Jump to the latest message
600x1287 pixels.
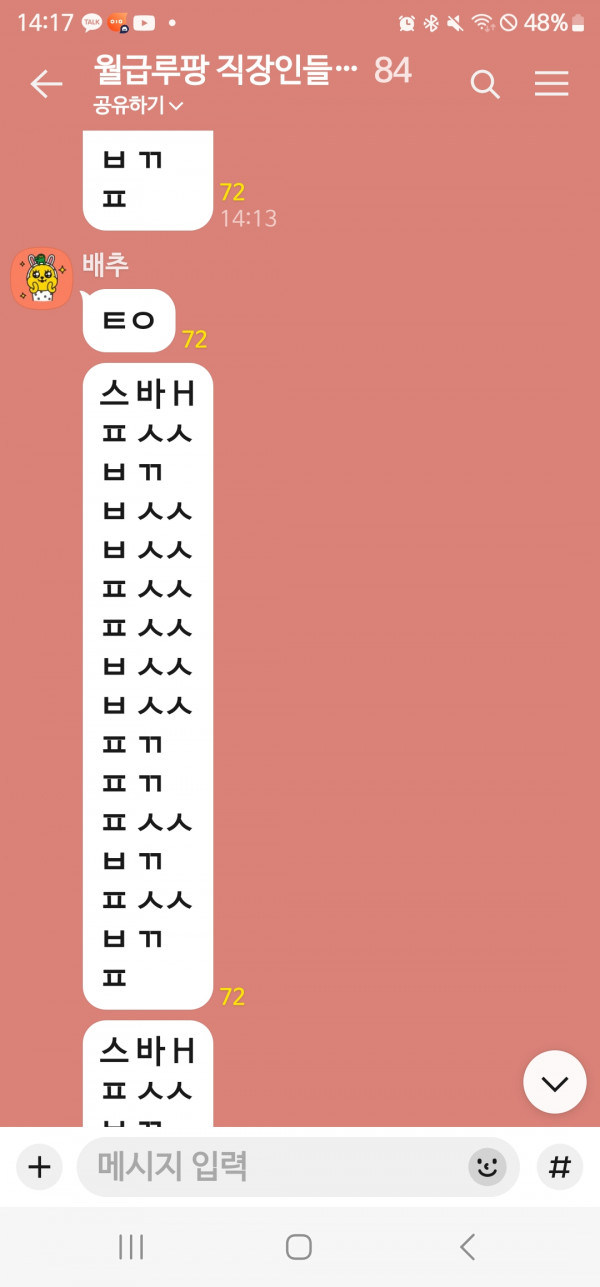point(554,1082)
